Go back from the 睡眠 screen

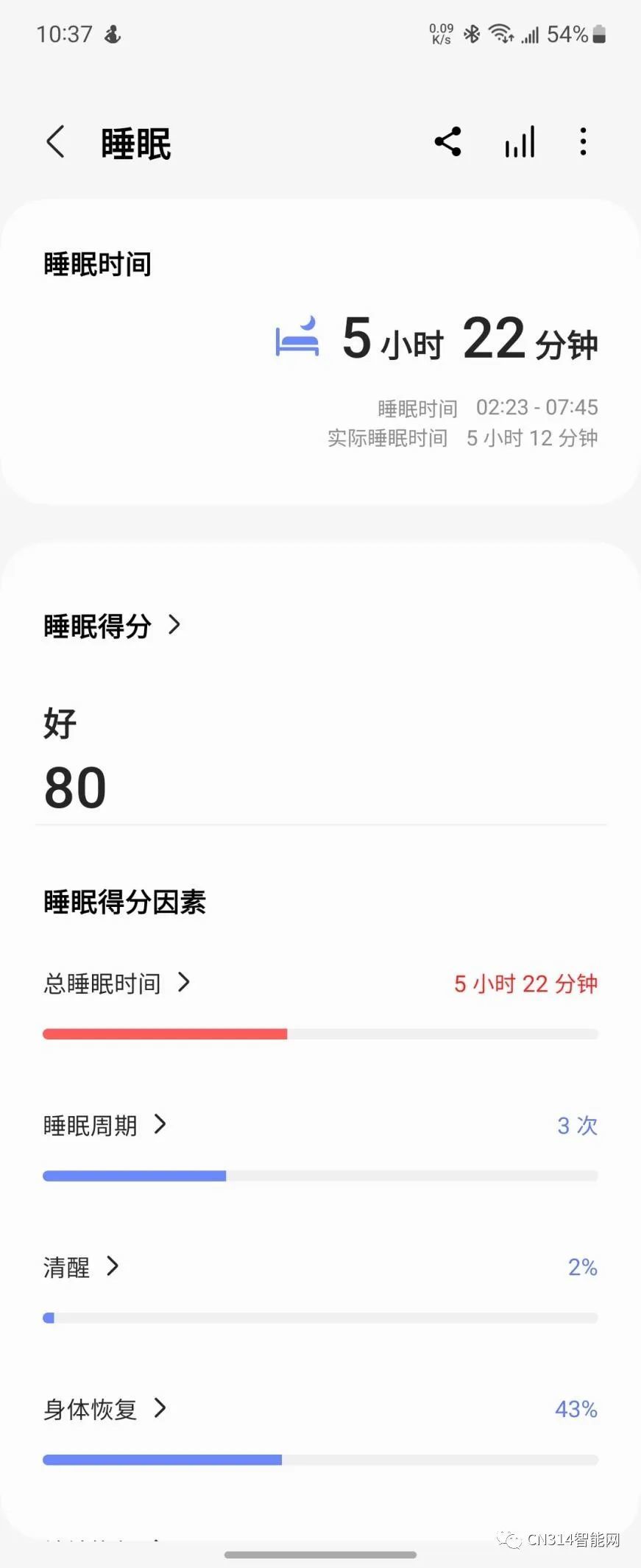click(56, 141)
